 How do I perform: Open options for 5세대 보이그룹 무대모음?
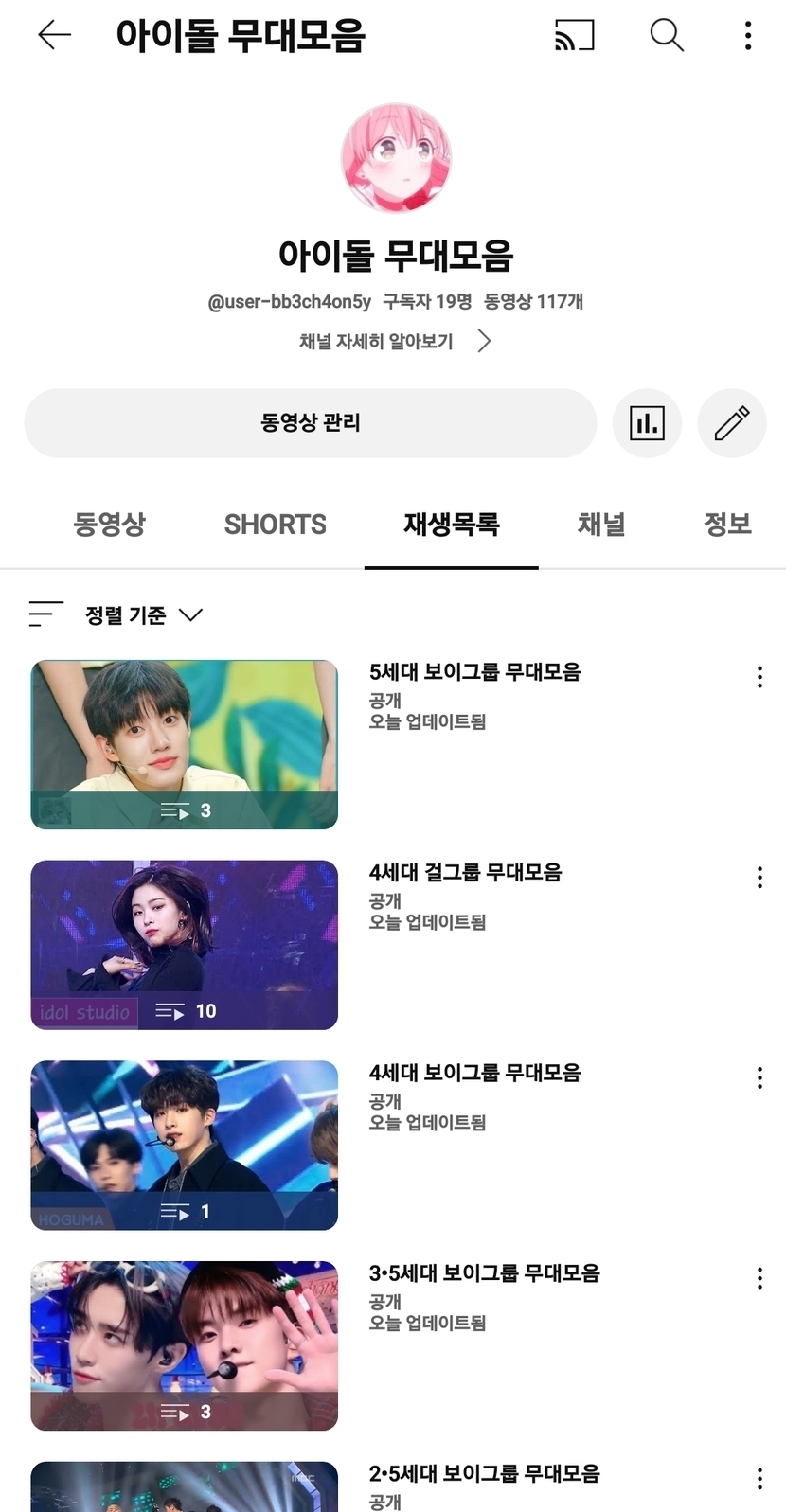[759, 676]
